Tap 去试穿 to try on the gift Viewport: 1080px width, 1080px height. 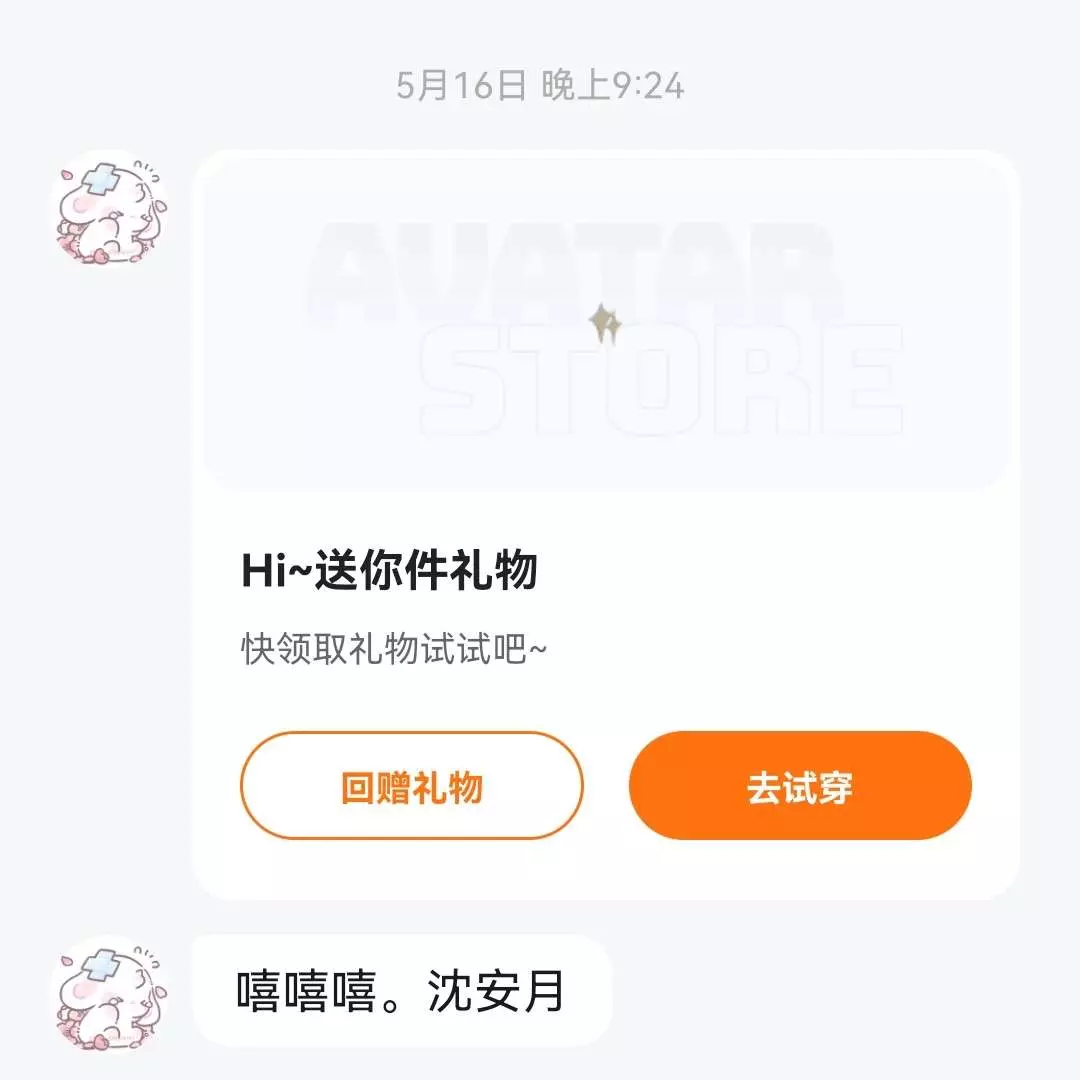point(800,786)
